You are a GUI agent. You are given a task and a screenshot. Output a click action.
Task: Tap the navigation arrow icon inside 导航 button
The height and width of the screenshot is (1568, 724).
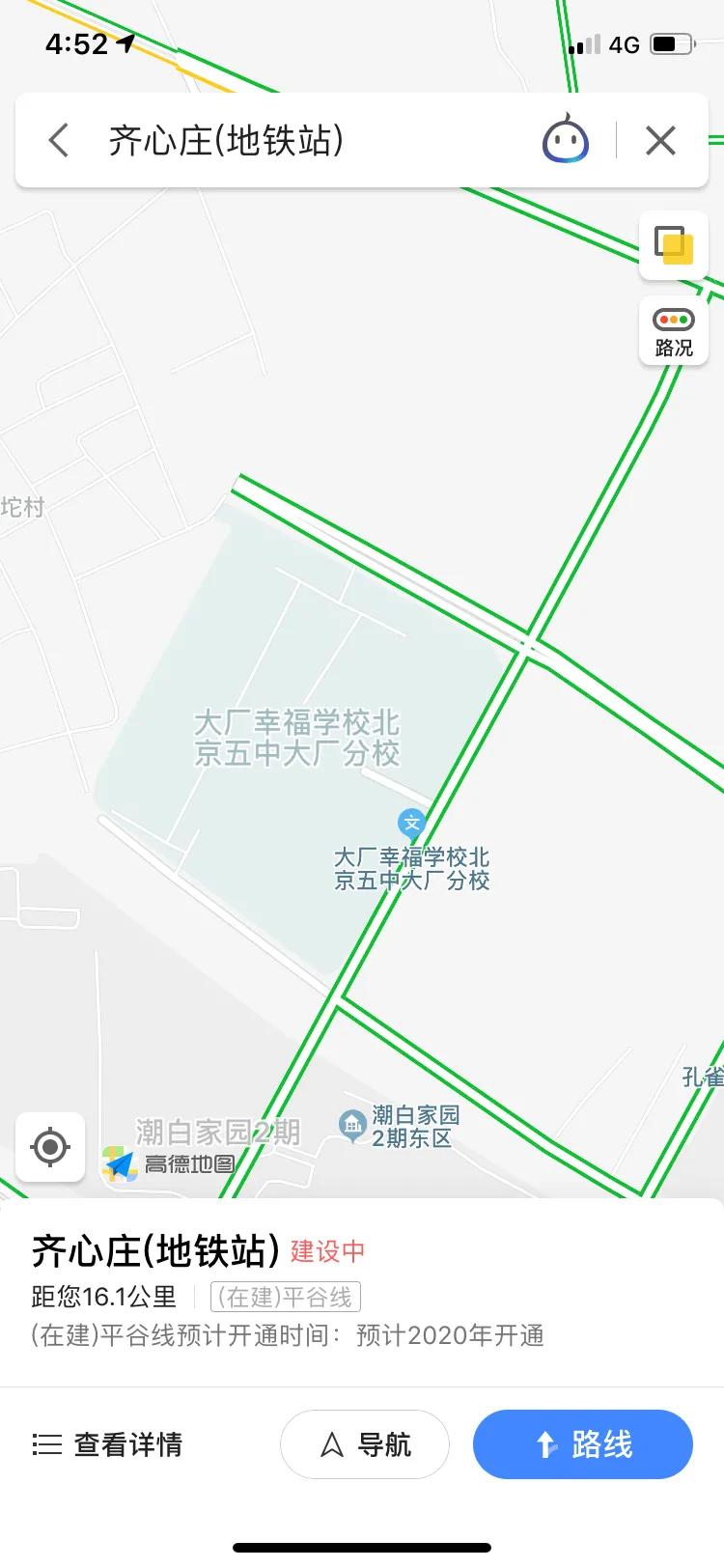[x=331, y=1444]
